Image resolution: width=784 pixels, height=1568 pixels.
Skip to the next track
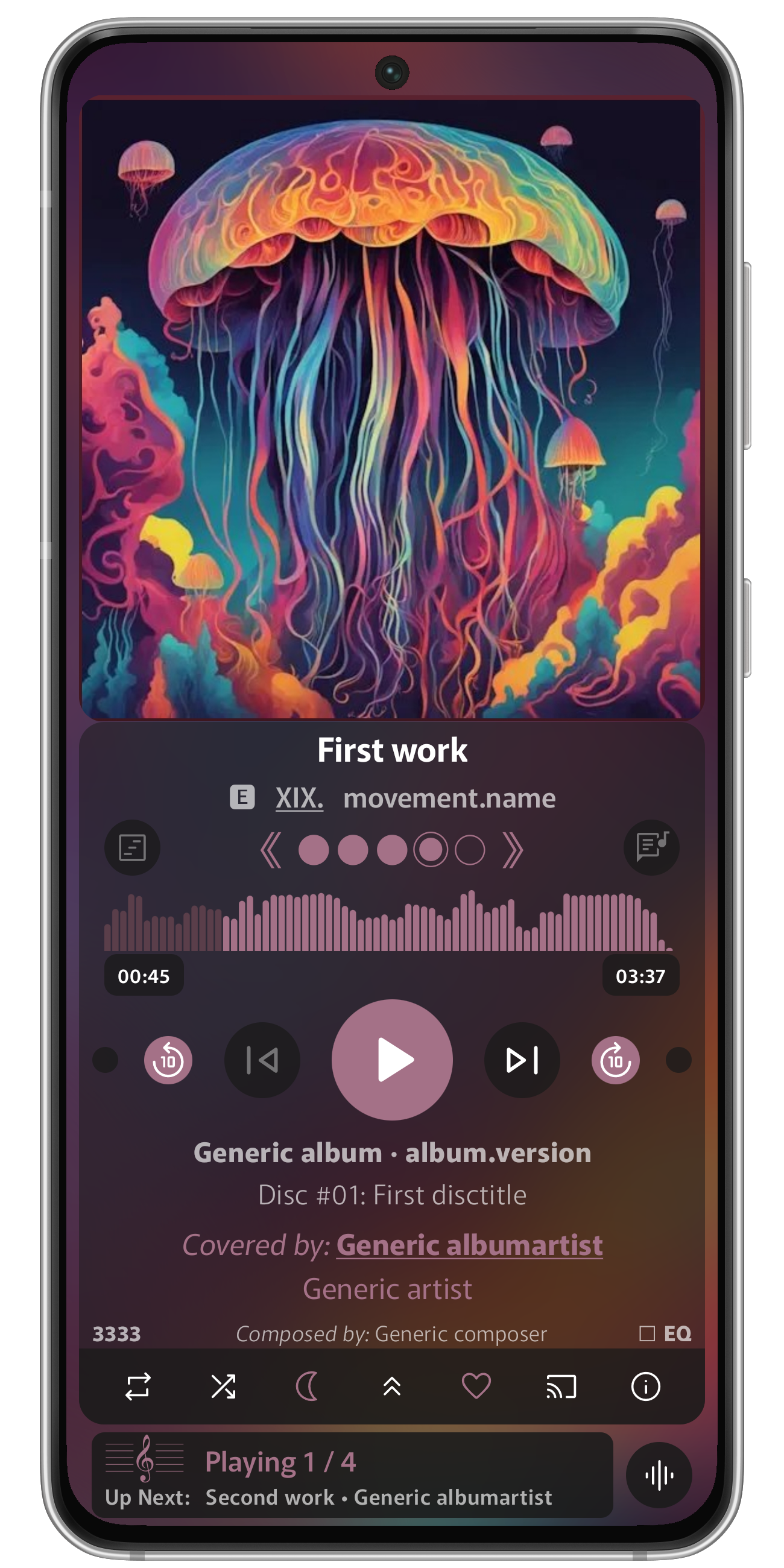[x=522, y=1060]
